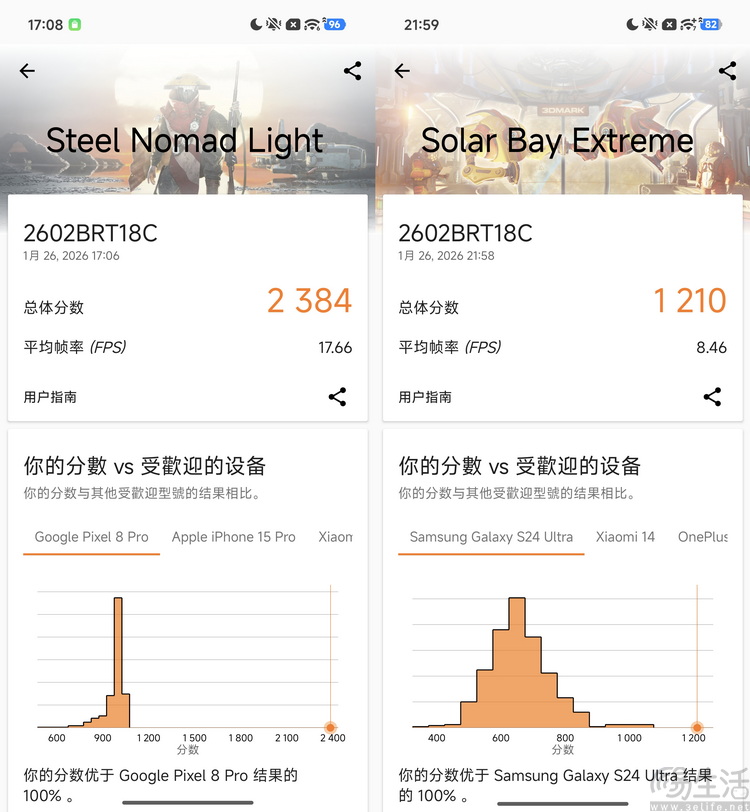Tap the back arrow on Steel Nomad Light screen
Viewport: 750px width, 812px height.
tap(27, 71)
